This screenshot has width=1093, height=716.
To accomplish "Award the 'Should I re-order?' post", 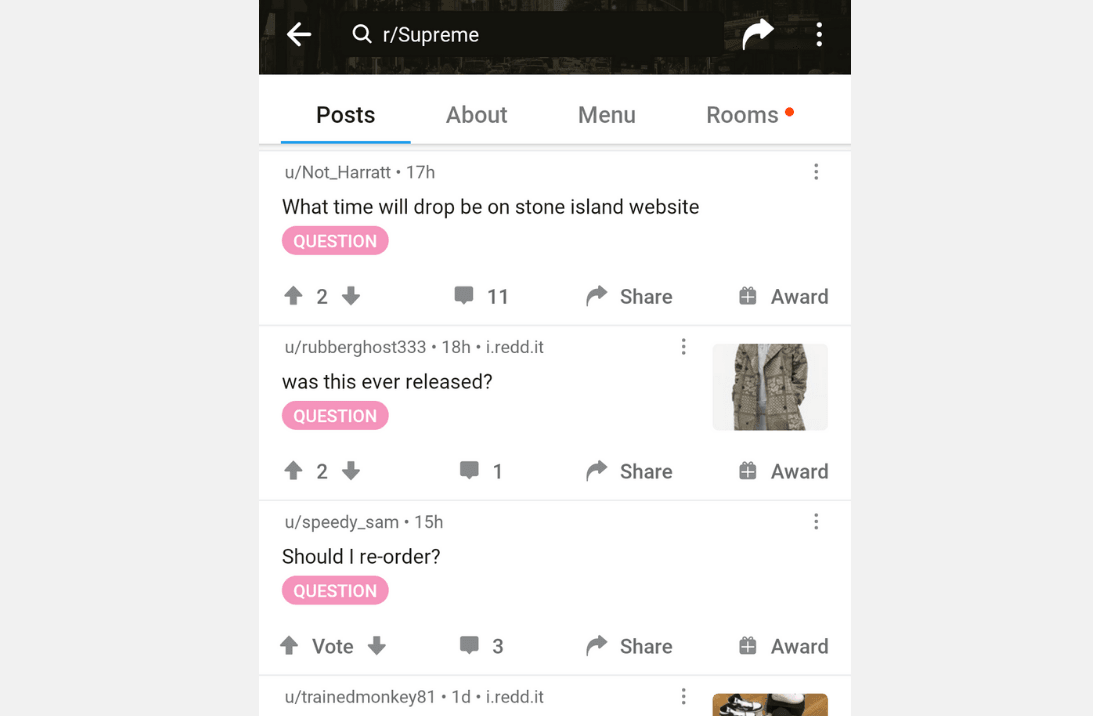I will tap(783, 646).
